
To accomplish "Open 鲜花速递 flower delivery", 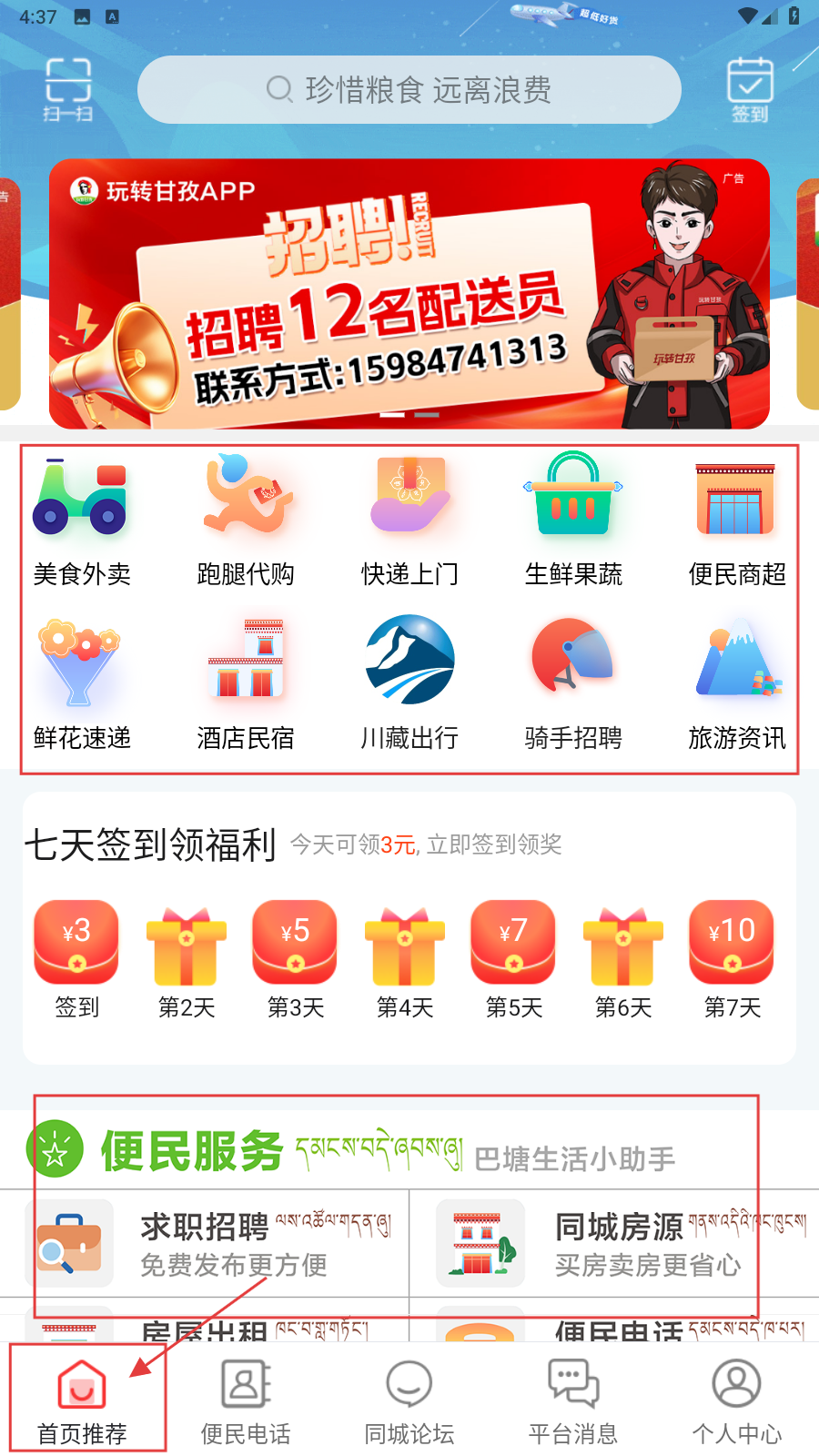I will pyautogui.click(x=82, y=684).
